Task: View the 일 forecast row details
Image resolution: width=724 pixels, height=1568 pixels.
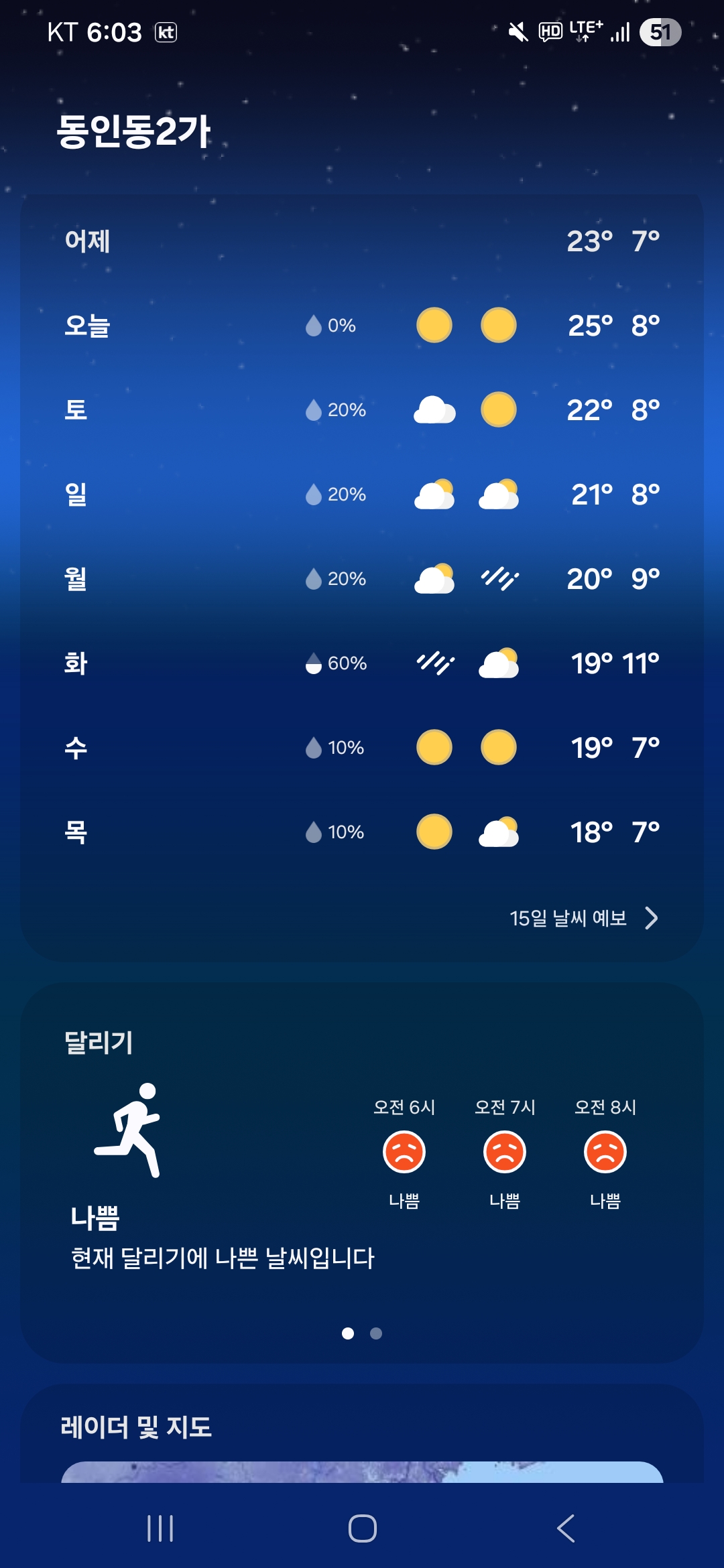Action: (362, 495)
